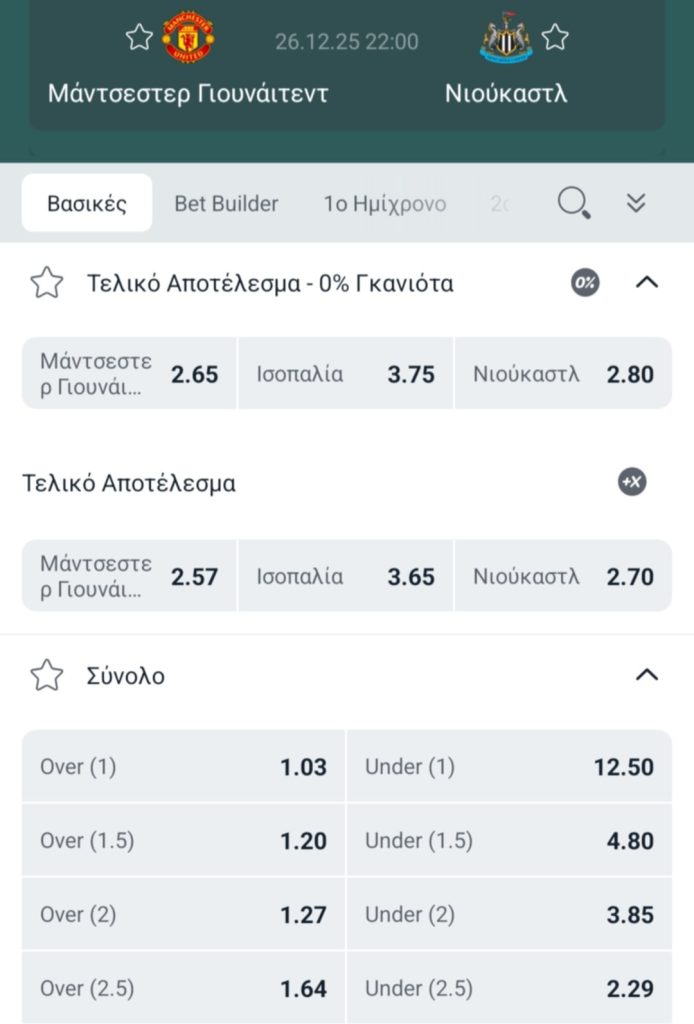
Task: Select Μάντσεστερ Γιουνάιτεντ at odds 2.57
Action: click(129, 576)
